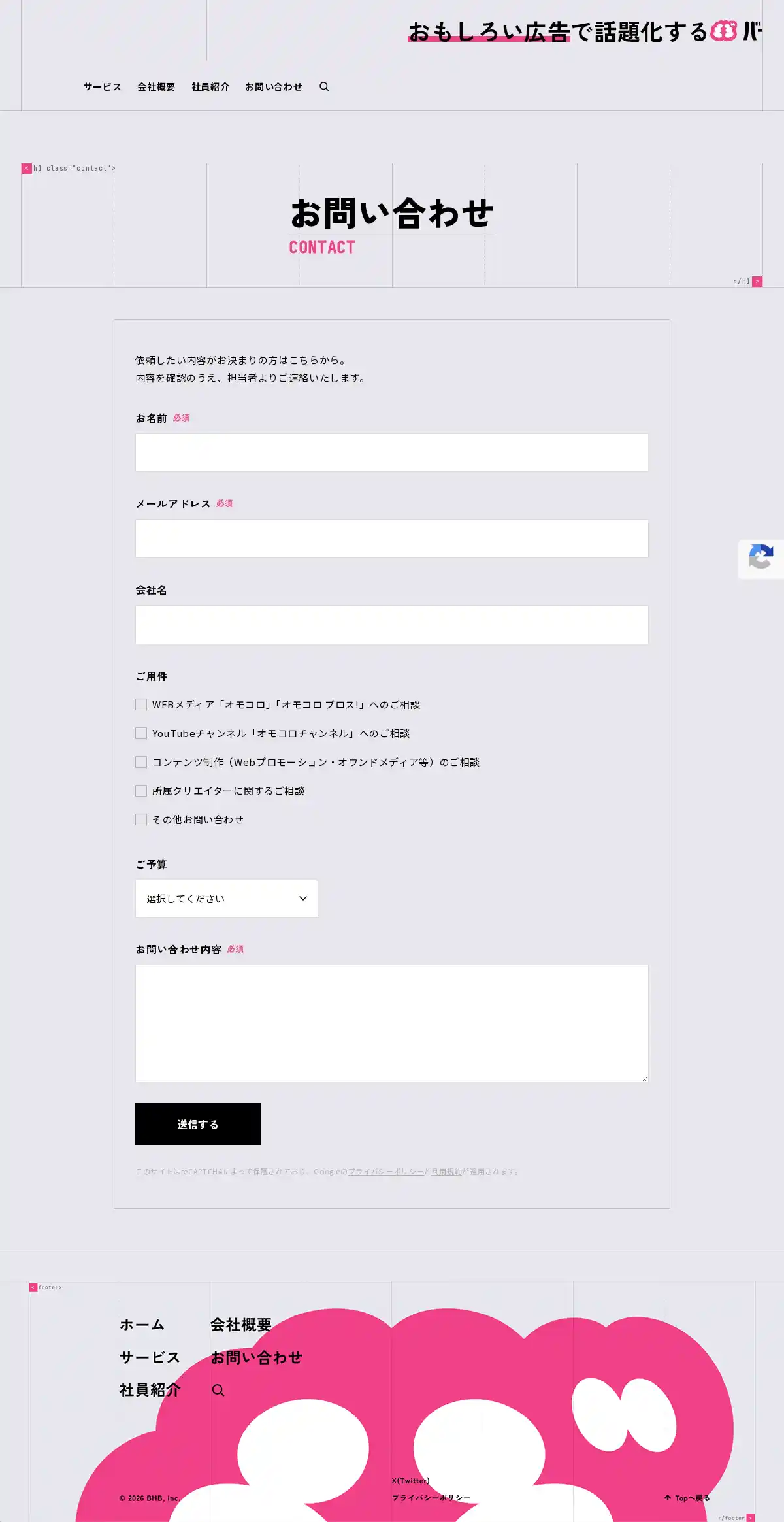Check the WEBメディア「オモコロ」へのご相談 checkbox
Viewport: 784px width, 1522px height.
(141, 704)
